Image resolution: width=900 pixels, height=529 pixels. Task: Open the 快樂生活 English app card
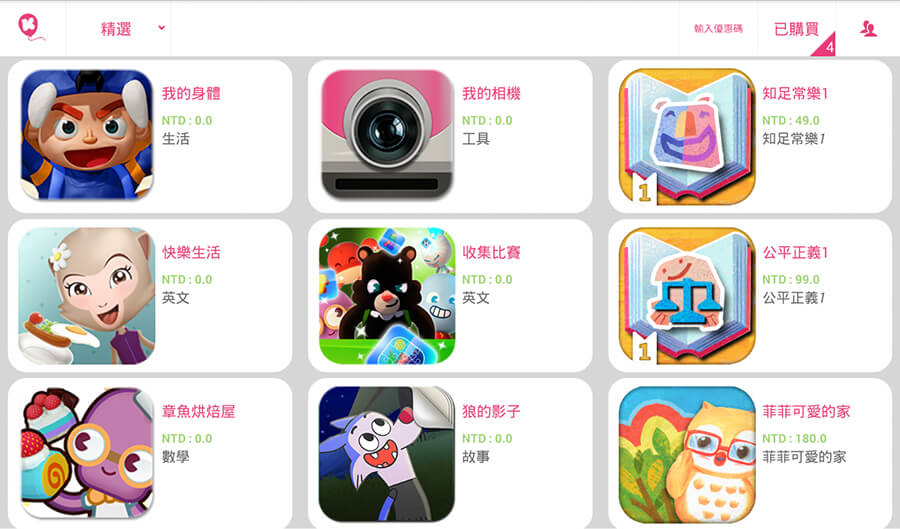[150, 295]
